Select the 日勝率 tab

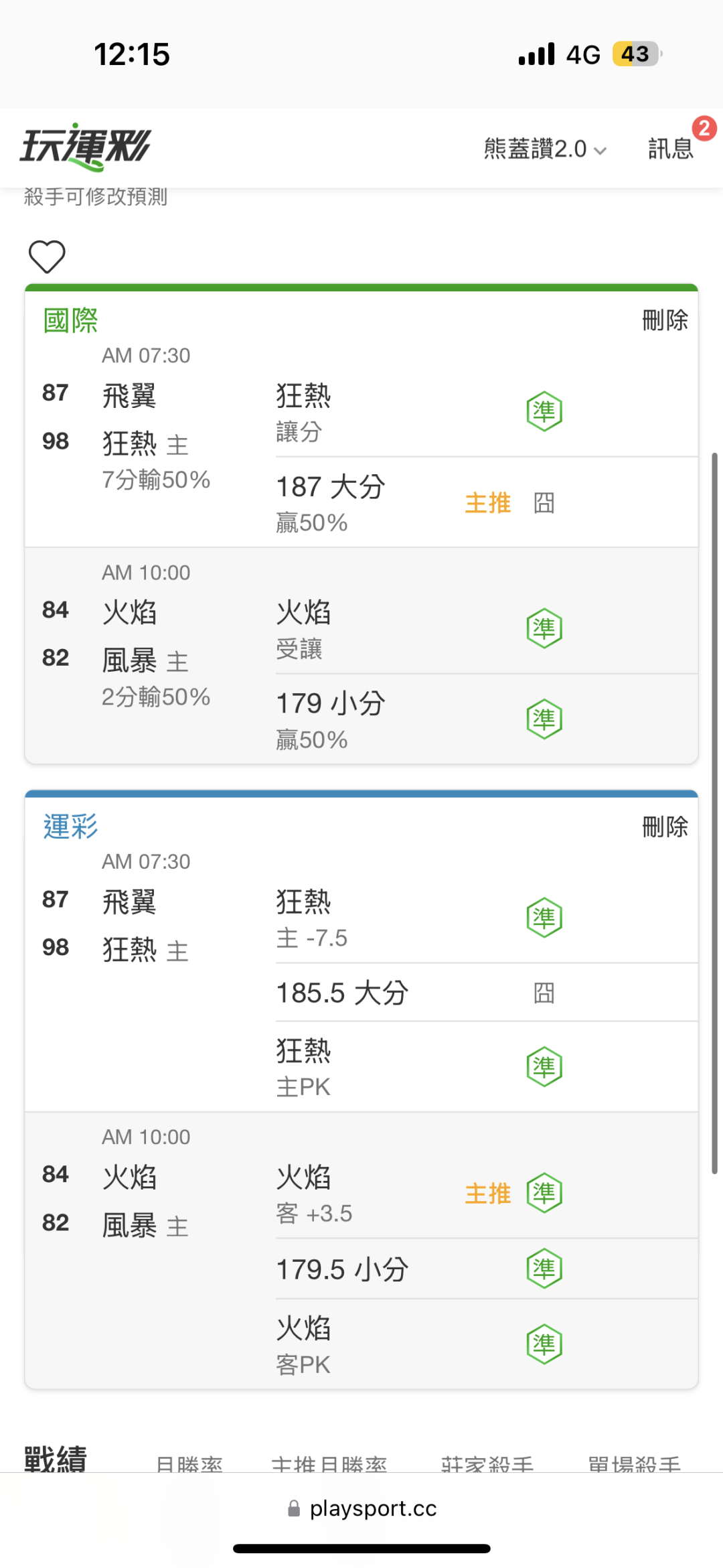coord(189,1464)
